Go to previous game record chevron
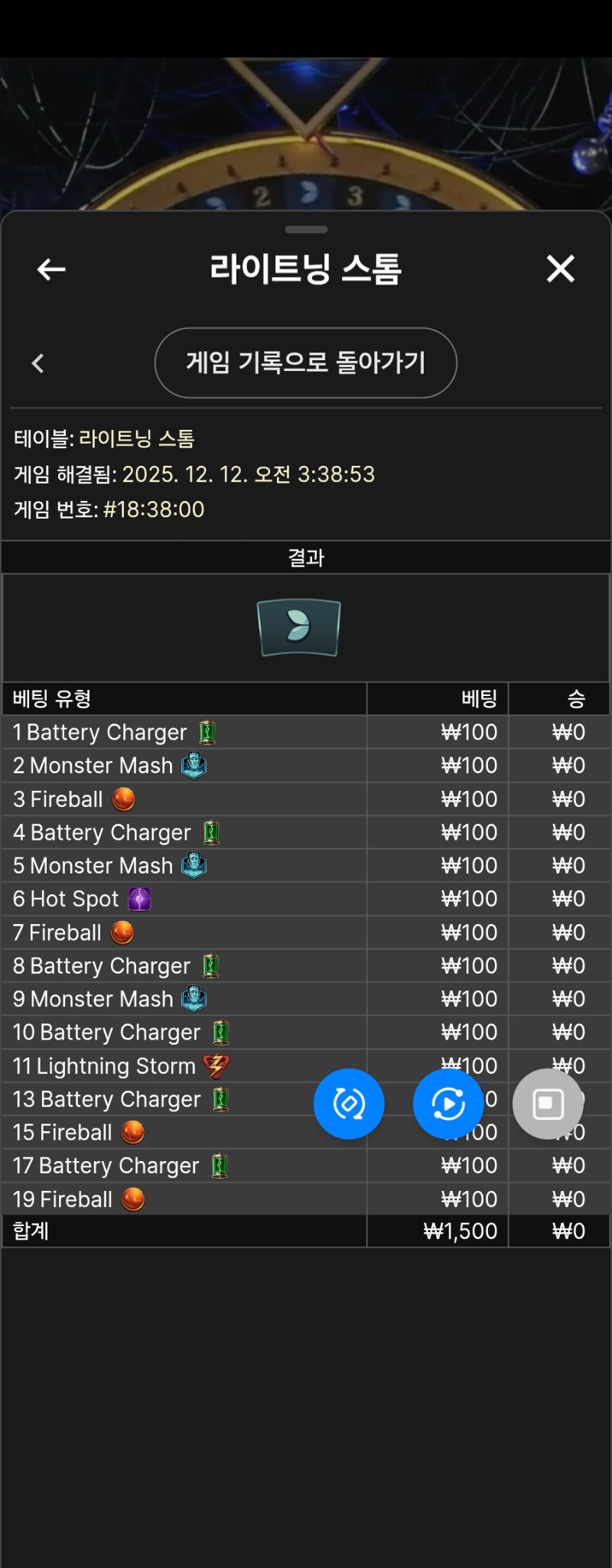Screen dimensions: 612x1568 (x=37, y=363)
